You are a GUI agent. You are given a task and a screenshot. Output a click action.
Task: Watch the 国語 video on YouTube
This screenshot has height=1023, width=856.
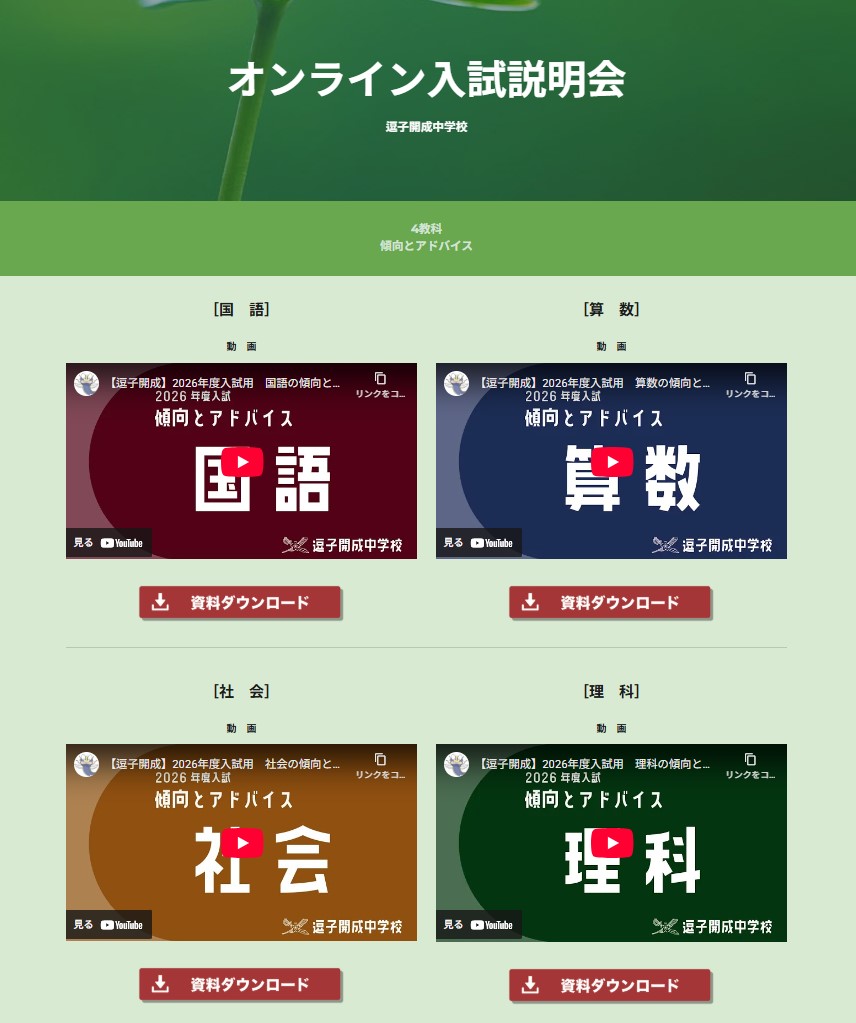pos(109,543)
